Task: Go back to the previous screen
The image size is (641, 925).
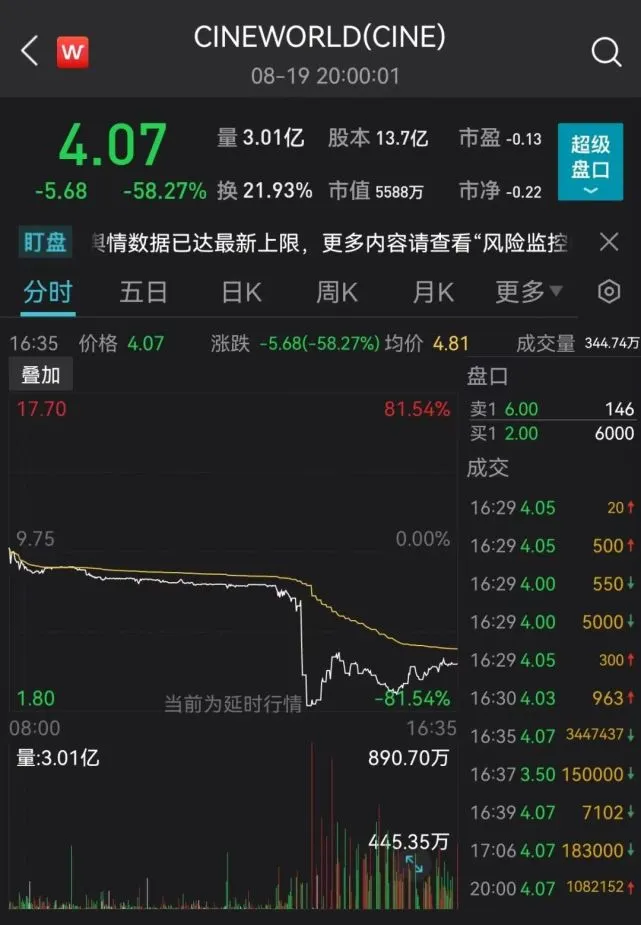Action: tap(30, 51)
